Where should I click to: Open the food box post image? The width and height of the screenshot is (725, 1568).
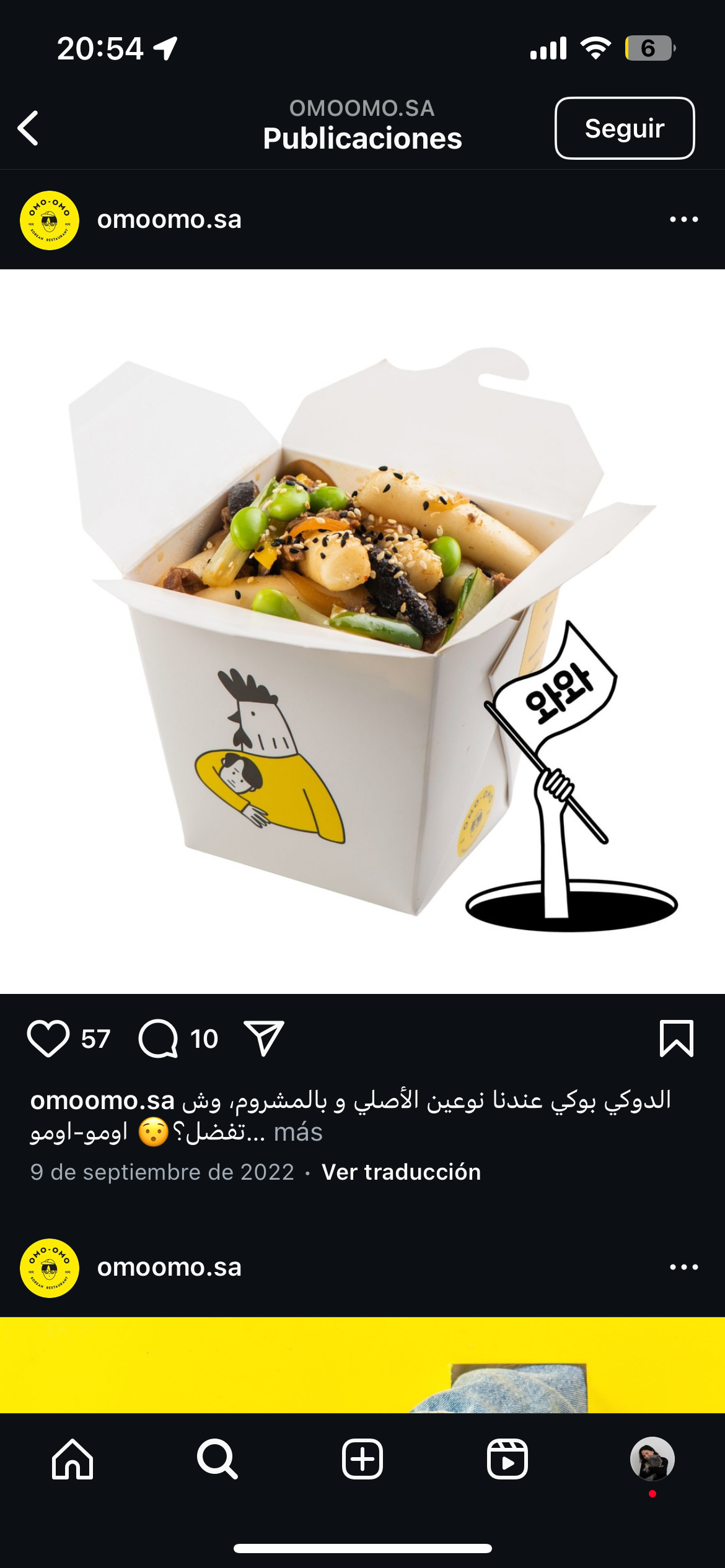(362, 632)
